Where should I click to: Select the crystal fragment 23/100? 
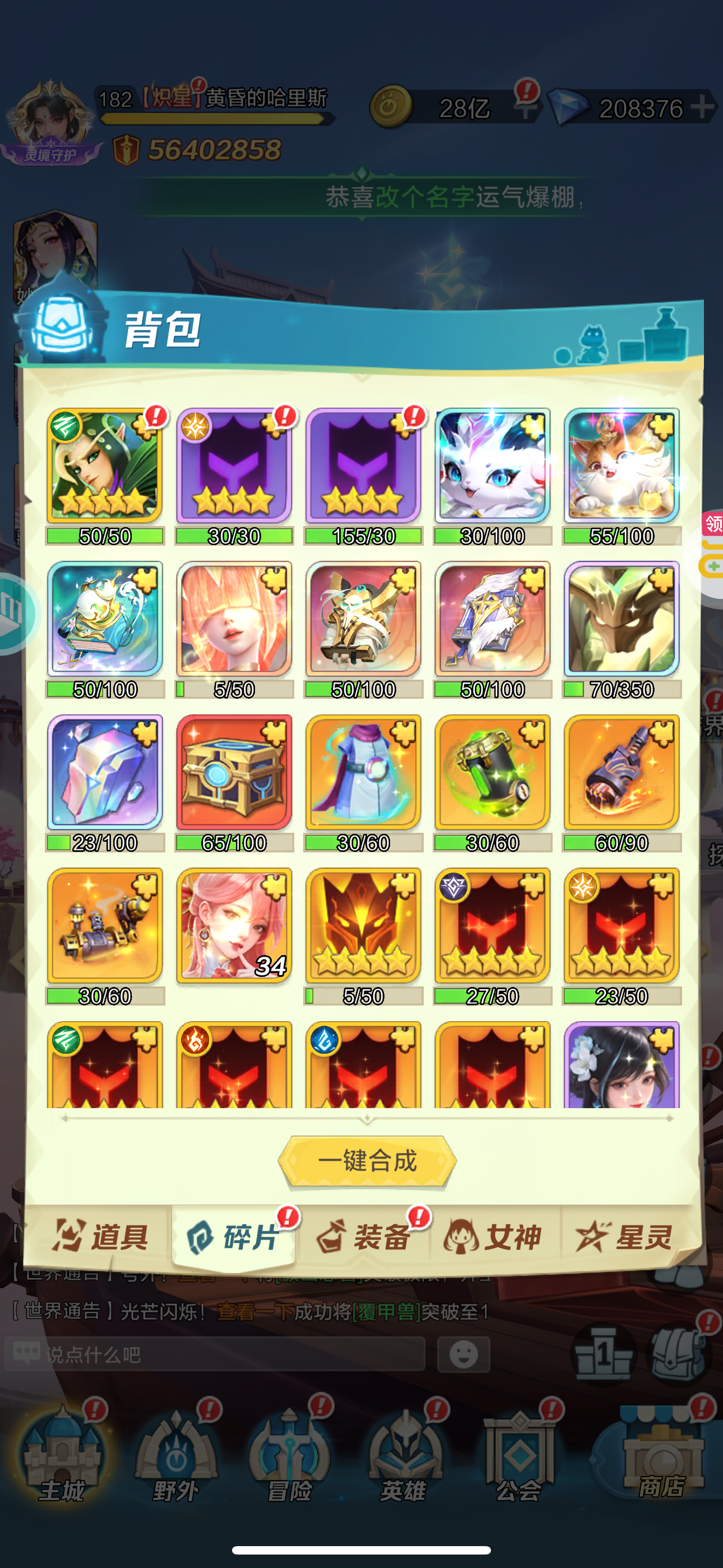105,774
